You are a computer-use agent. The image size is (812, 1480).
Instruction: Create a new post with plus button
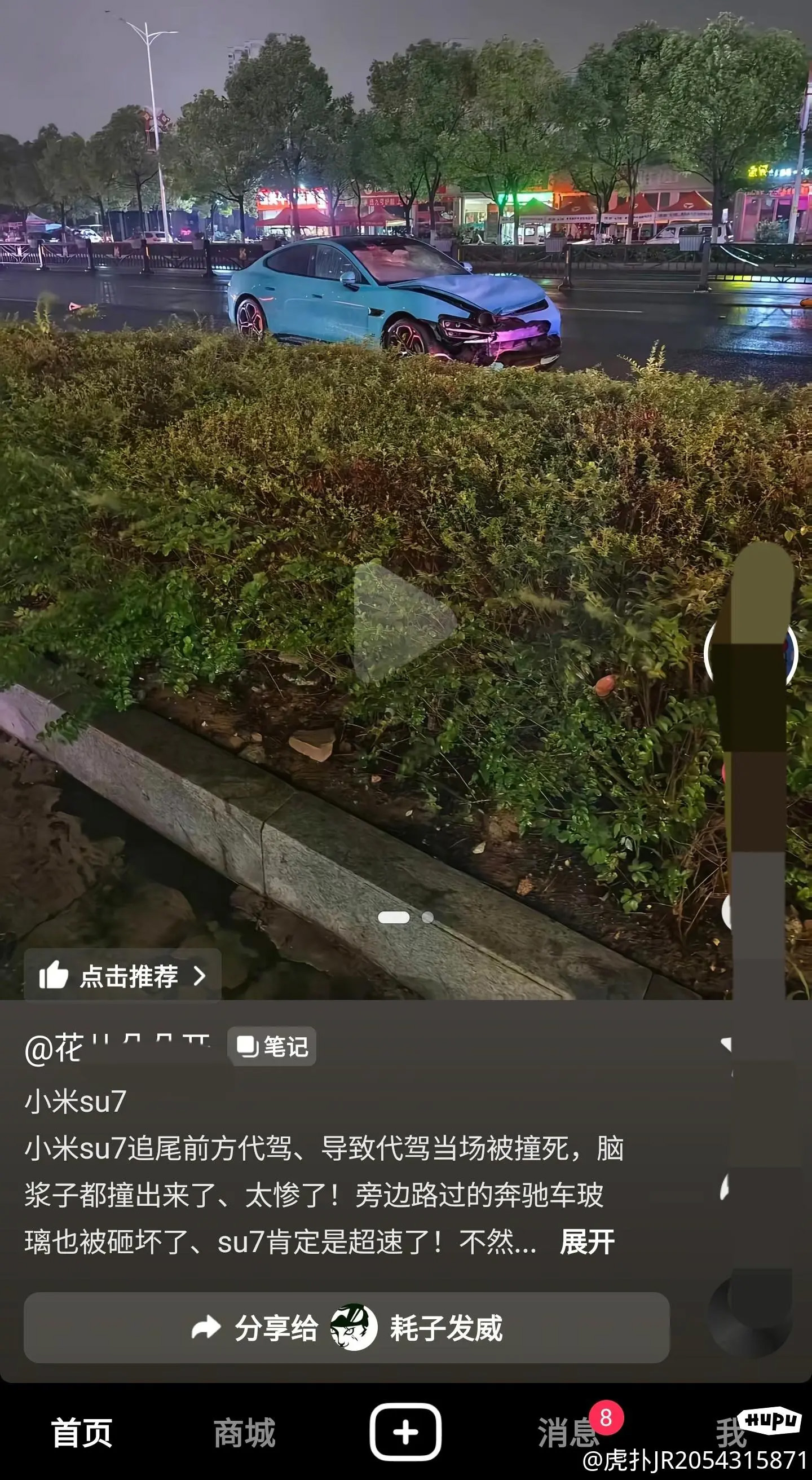(x=405, y=1431)
